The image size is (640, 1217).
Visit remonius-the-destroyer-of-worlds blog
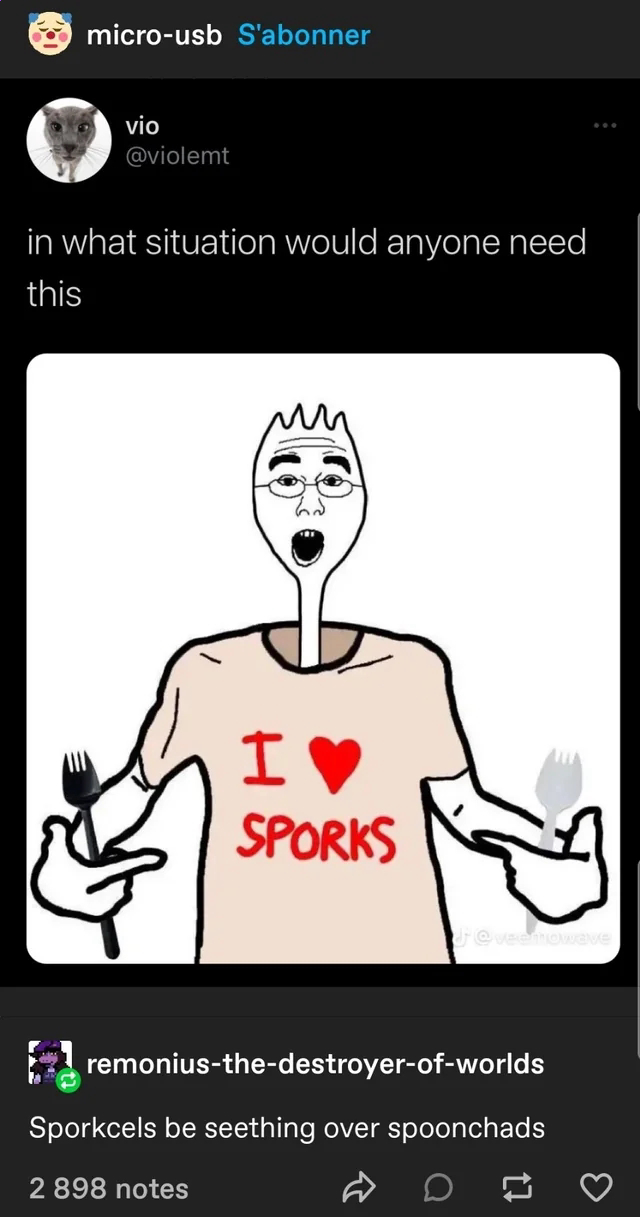(316, 1063)
